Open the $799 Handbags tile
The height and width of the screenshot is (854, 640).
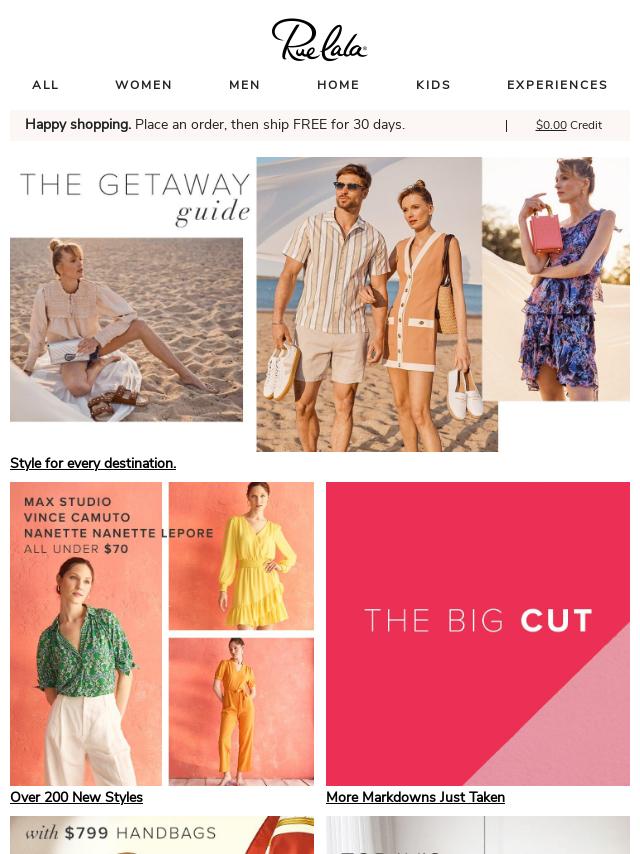point(162,835)
